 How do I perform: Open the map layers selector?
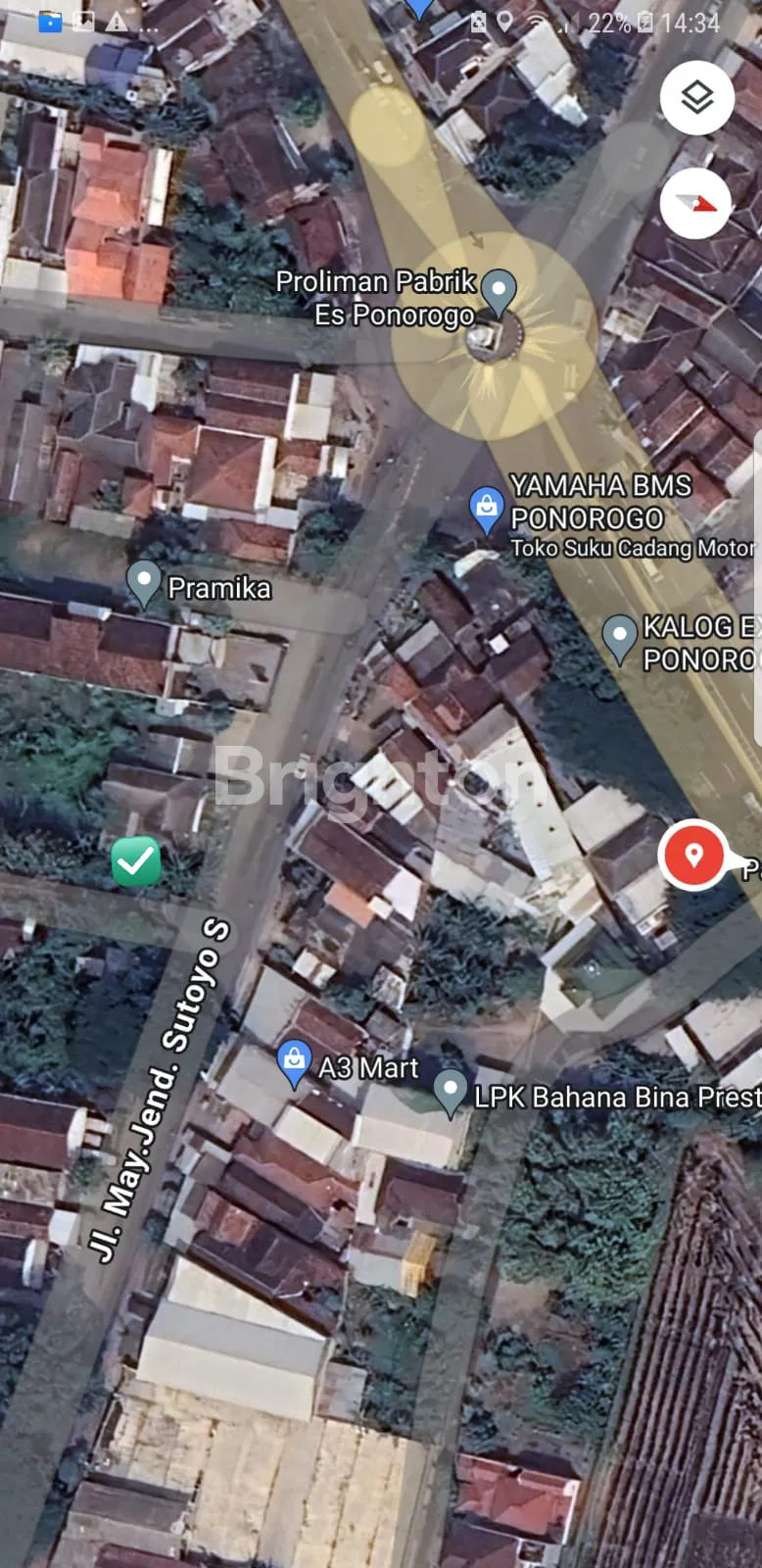(696, 98)
